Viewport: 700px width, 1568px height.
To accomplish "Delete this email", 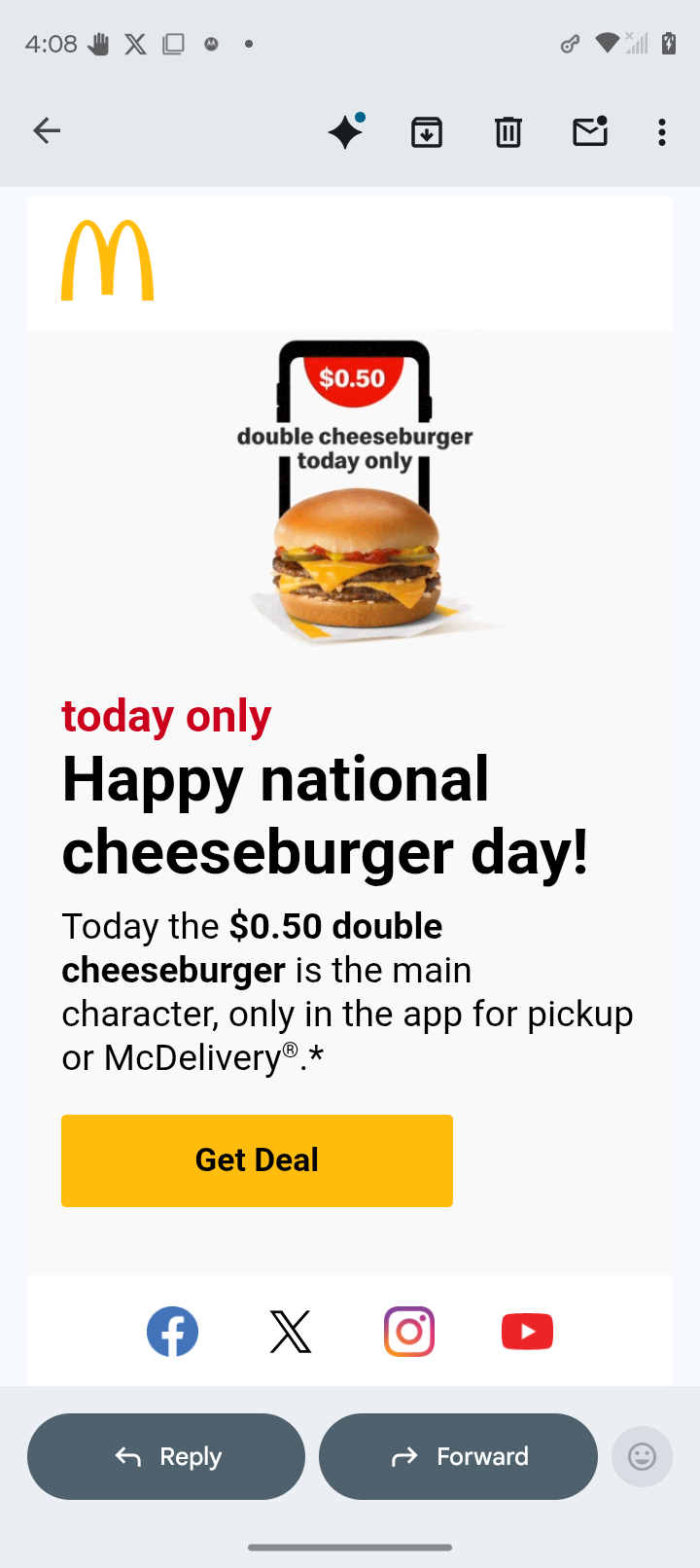I will [507, 130].
